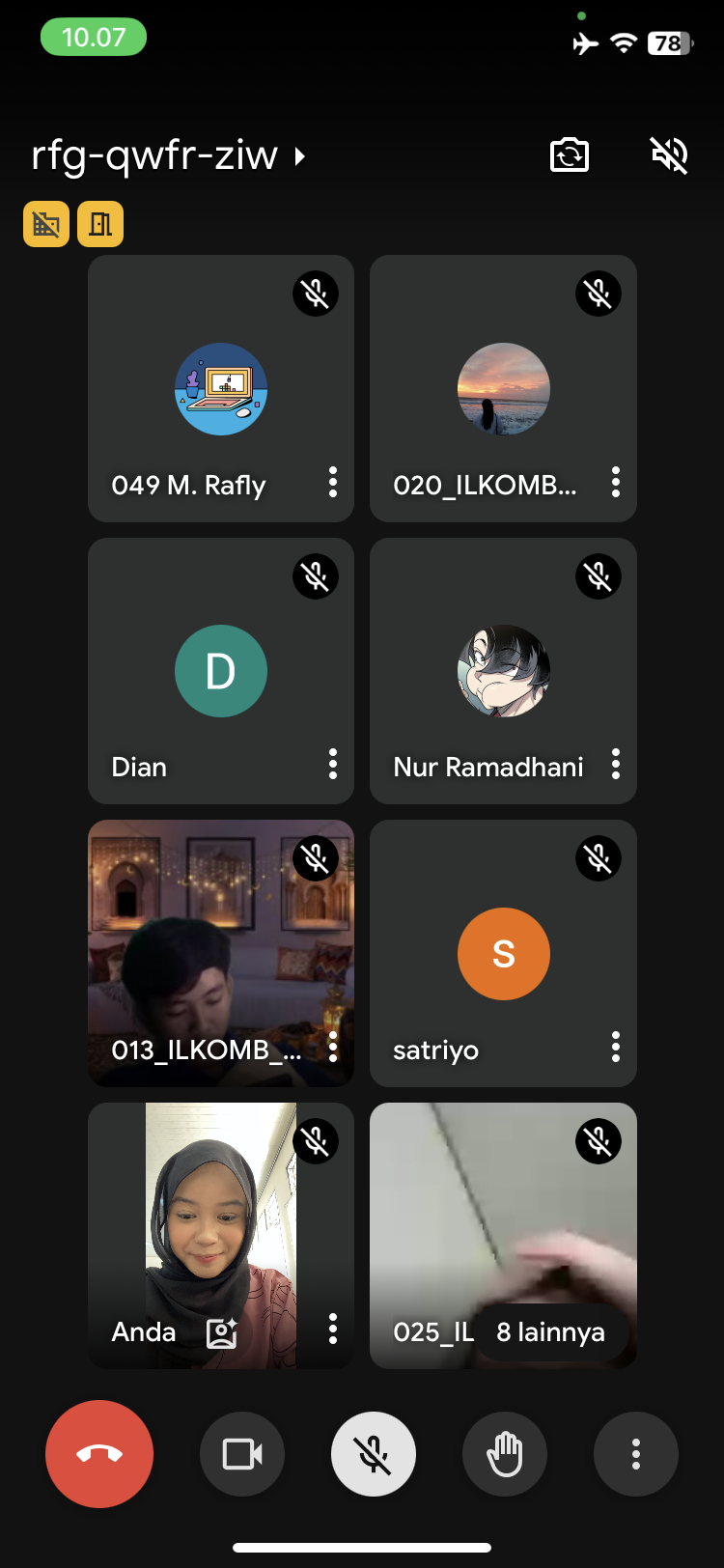Open options for 020_ILKOMB participant
The image size is (724, 1568).
click(615, 482)
